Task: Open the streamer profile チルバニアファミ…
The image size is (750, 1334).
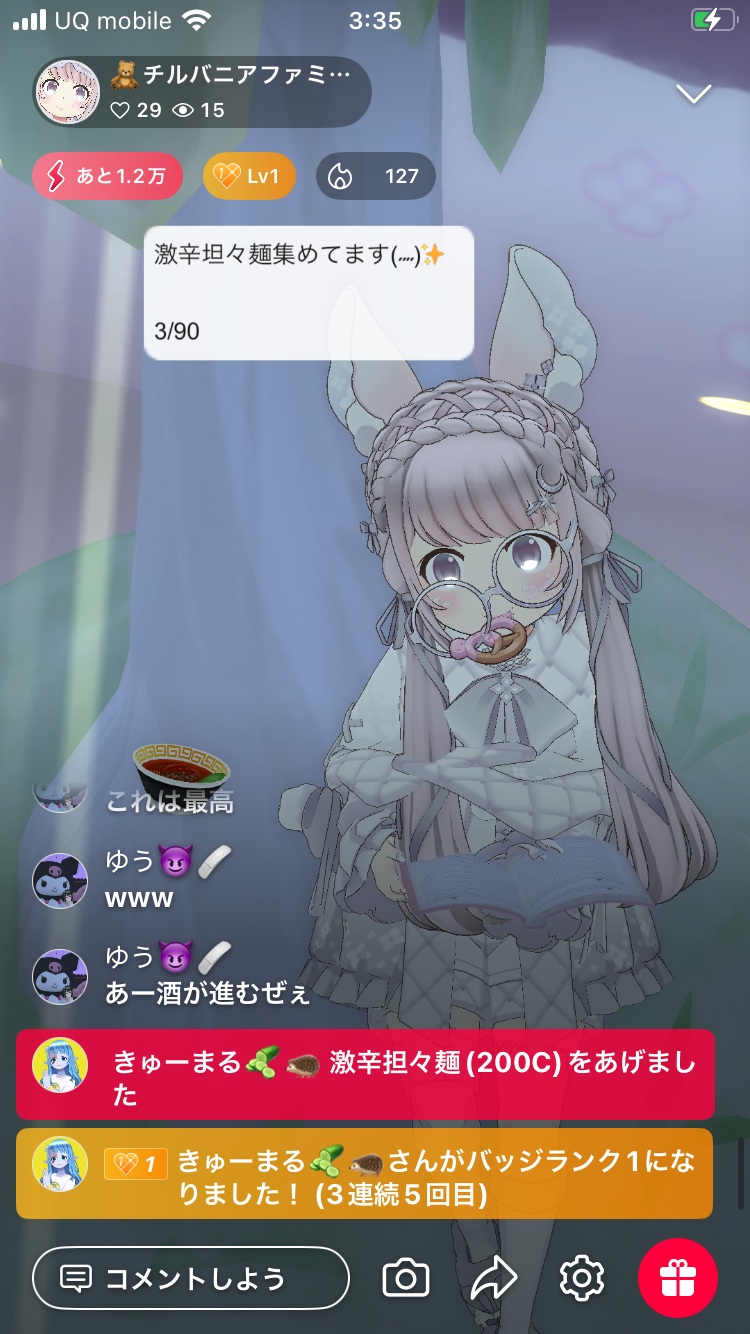Action: click(x=200, y=92)
